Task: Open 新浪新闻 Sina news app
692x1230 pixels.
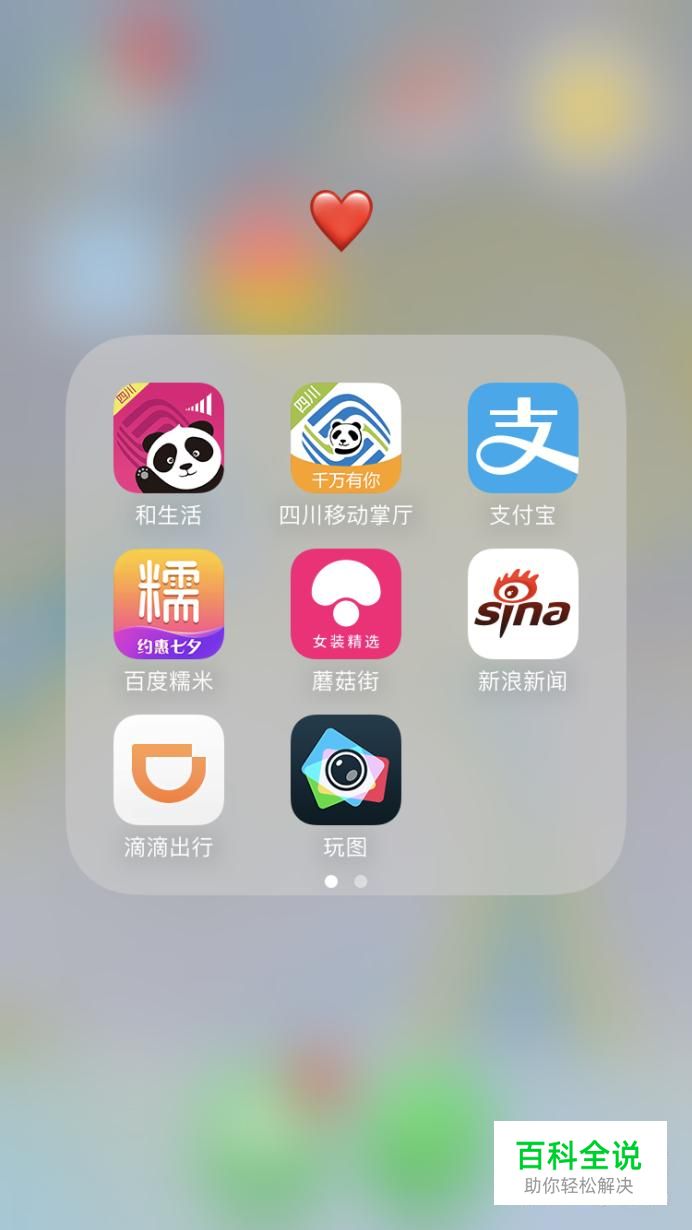Action: point(523,604)
